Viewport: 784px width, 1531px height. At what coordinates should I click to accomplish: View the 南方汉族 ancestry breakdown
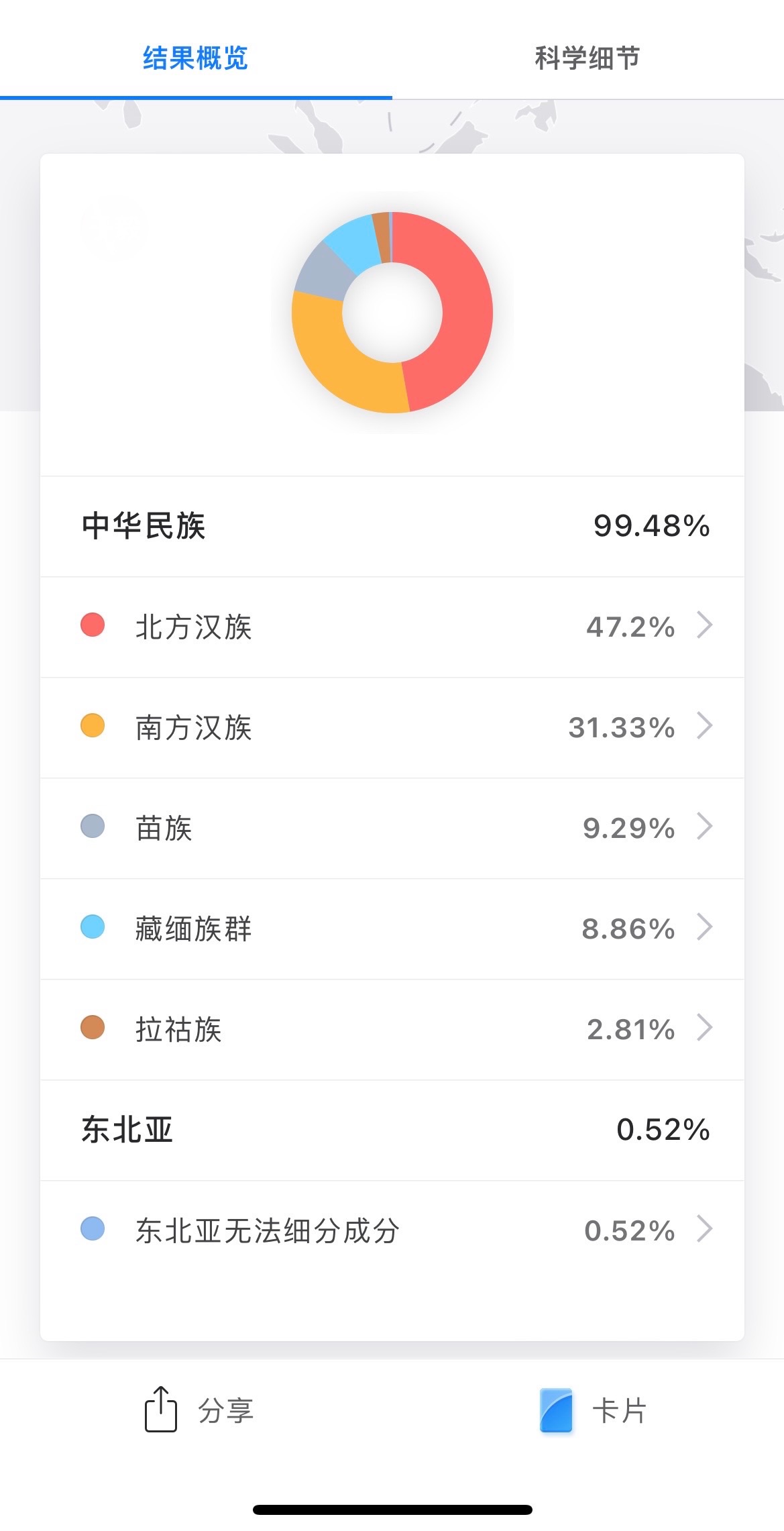pos(392,727)
